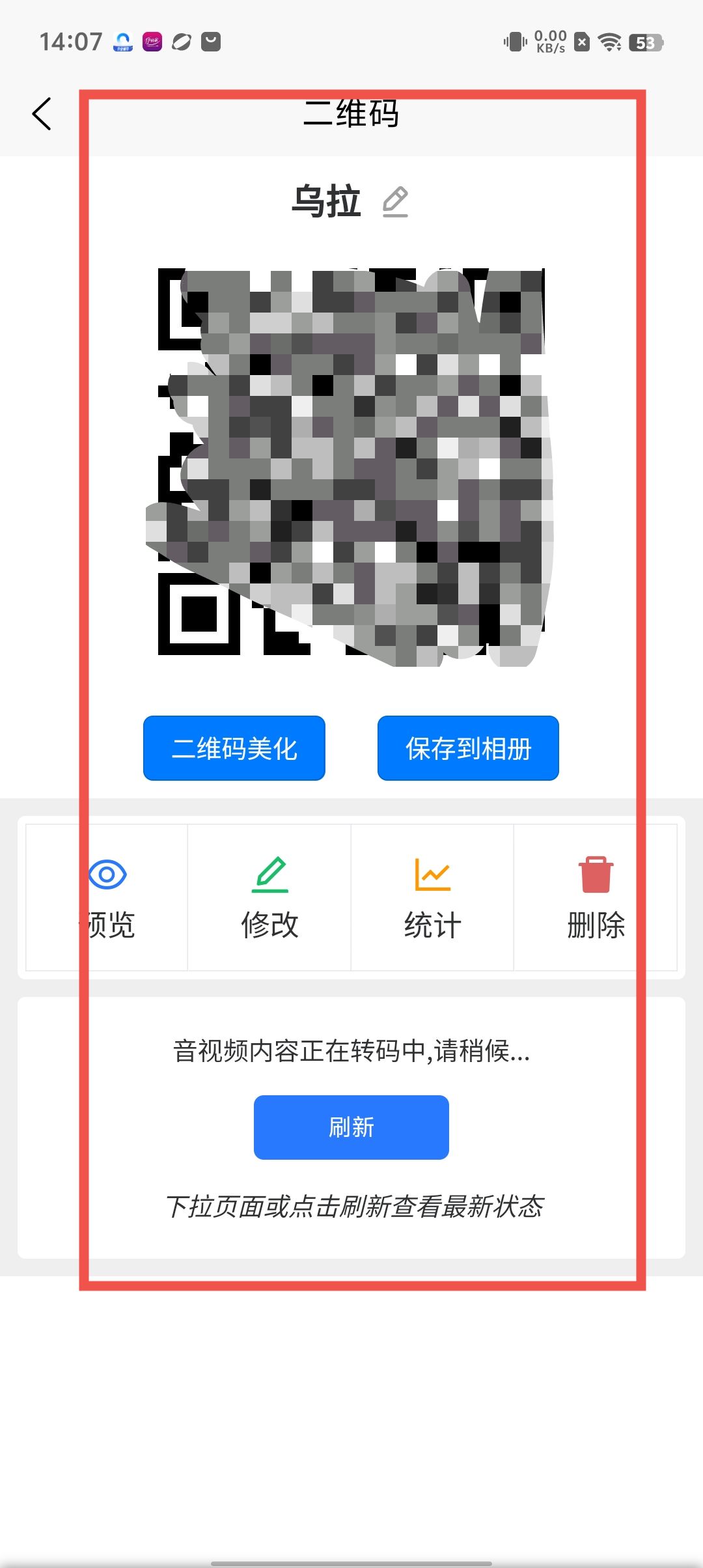The height and width of the screenshot is (1568, 703).
Task: Go back using the top-left arrow
Action: (x=42, y=114)
